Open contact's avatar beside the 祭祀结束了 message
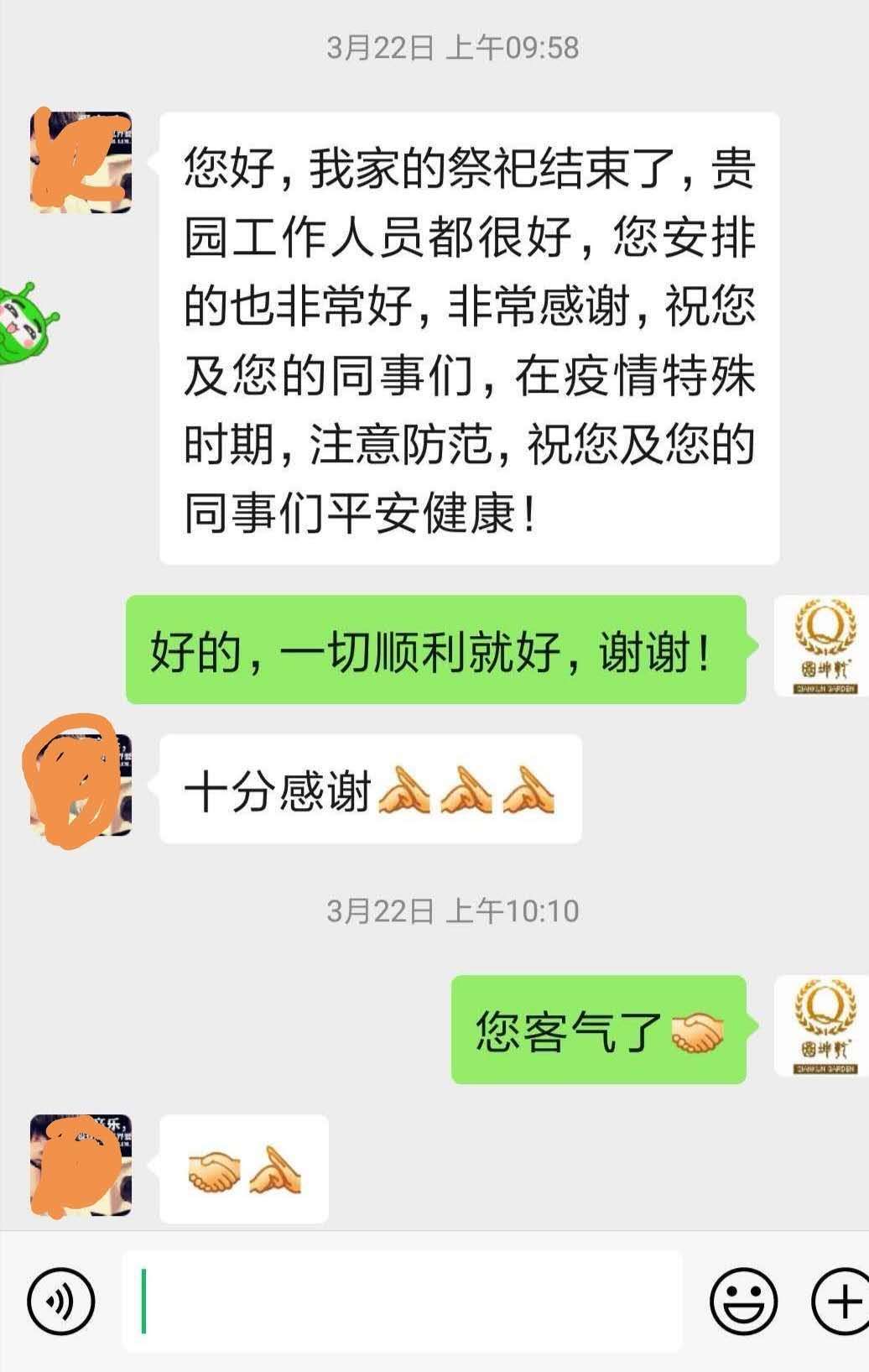This screenshot has width=869, height=1372. [x=81, y=162]
